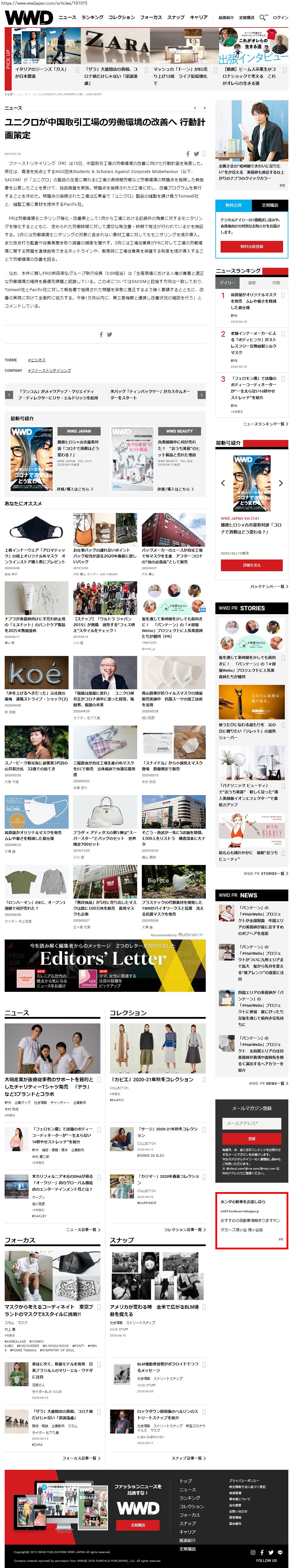
Task: Open the バックナンバー一覧 link
Action: [x=269, y=587]
